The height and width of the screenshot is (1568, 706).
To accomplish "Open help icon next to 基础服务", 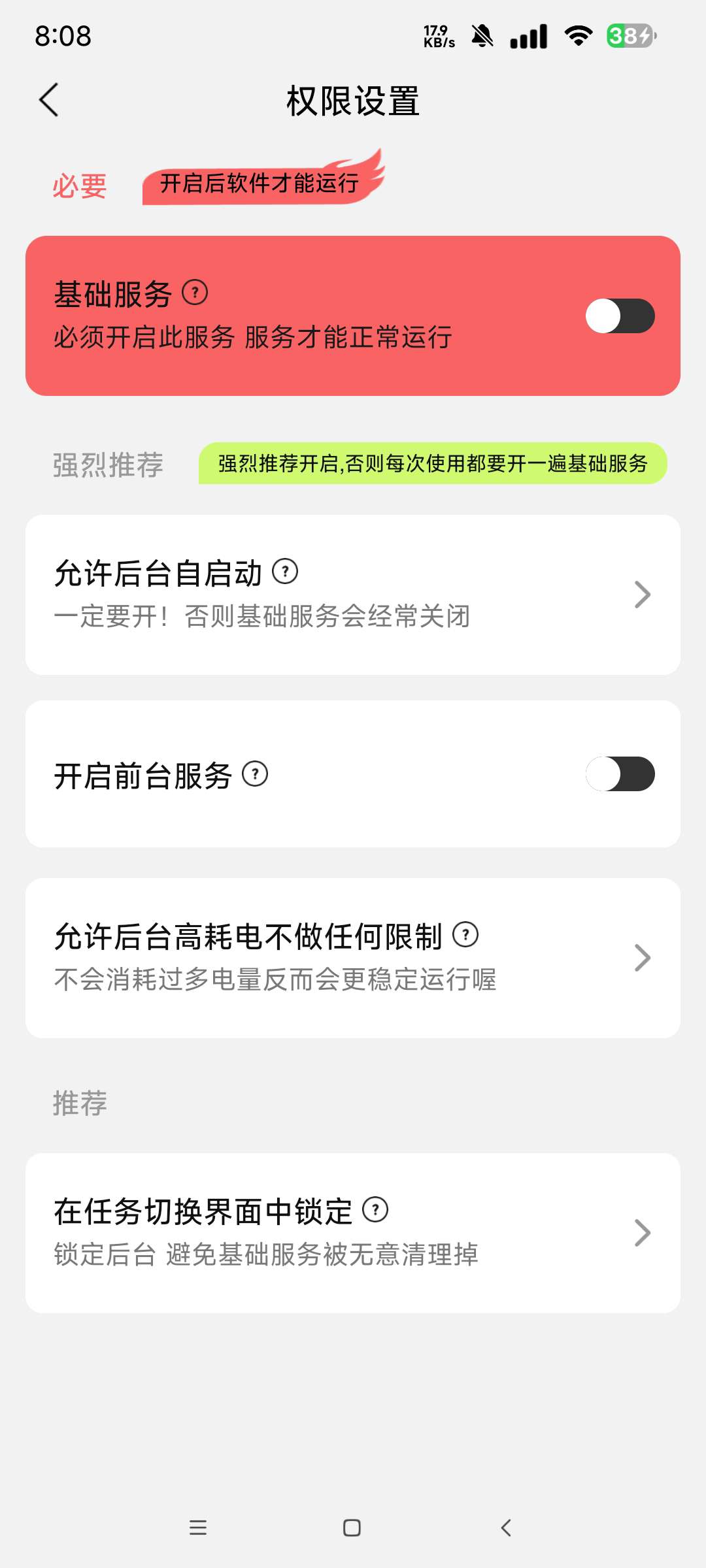I will coord(195,292).
